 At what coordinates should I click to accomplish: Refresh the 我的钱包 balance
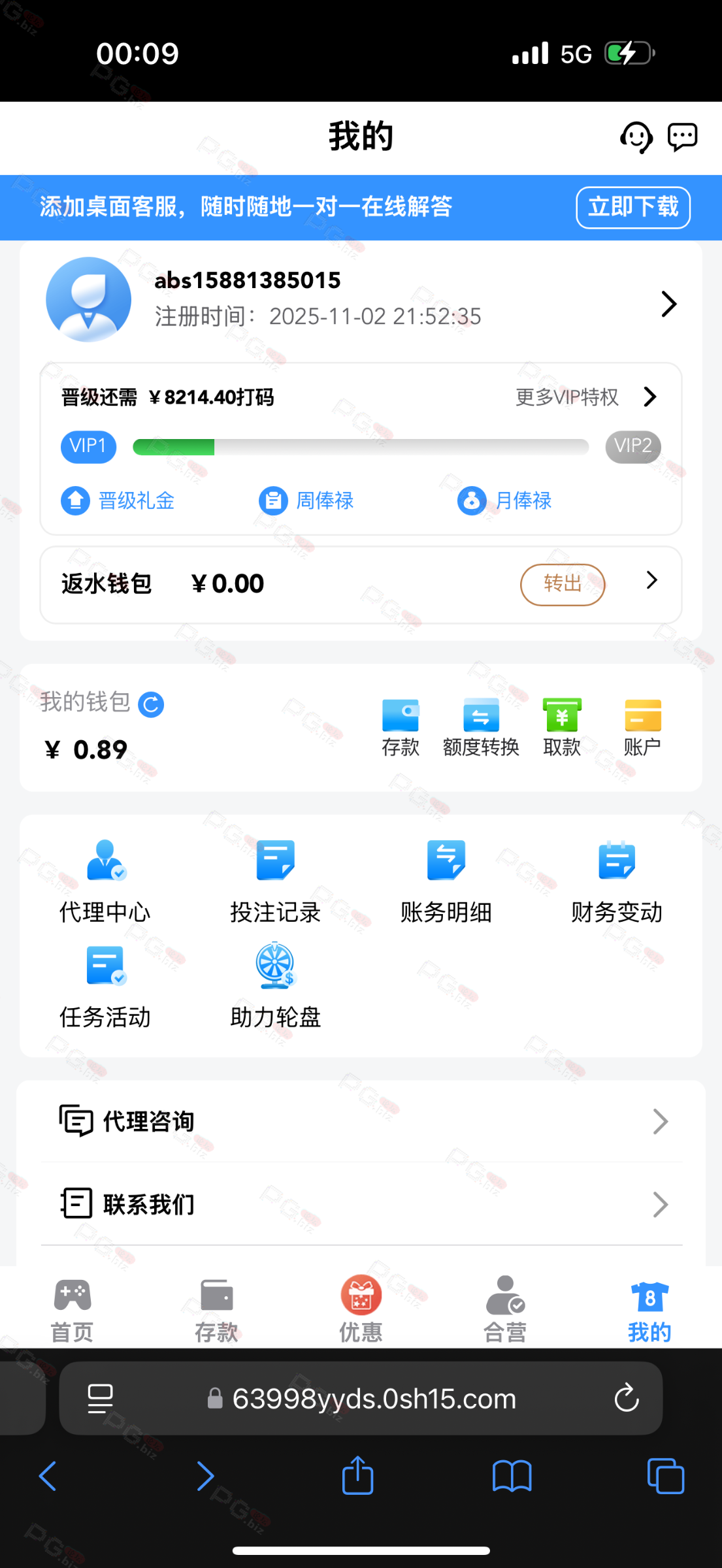click(x=151, y=704)
